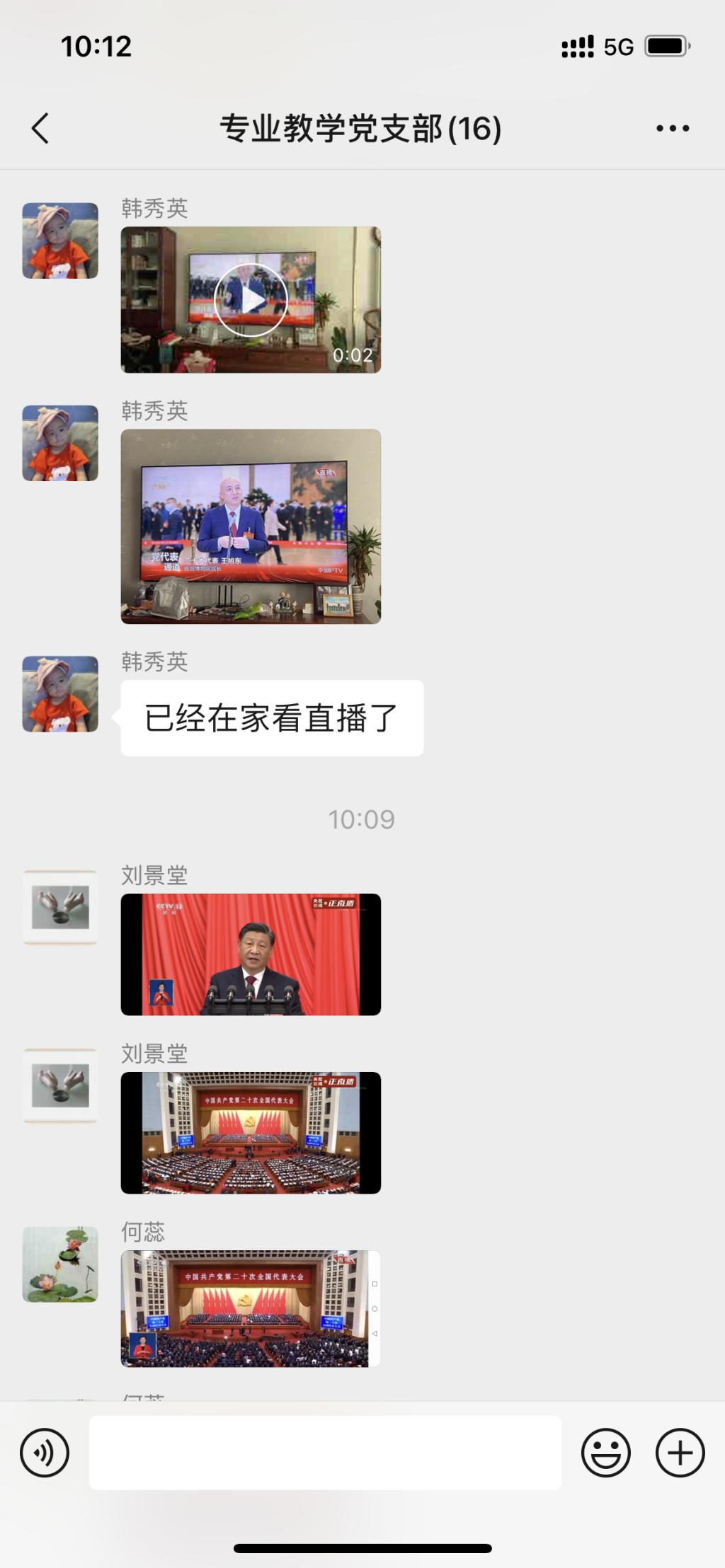This screenshot has width=725, height=1568.
Task: Open the plus attachments menu
Action: tap(680, 1453)
